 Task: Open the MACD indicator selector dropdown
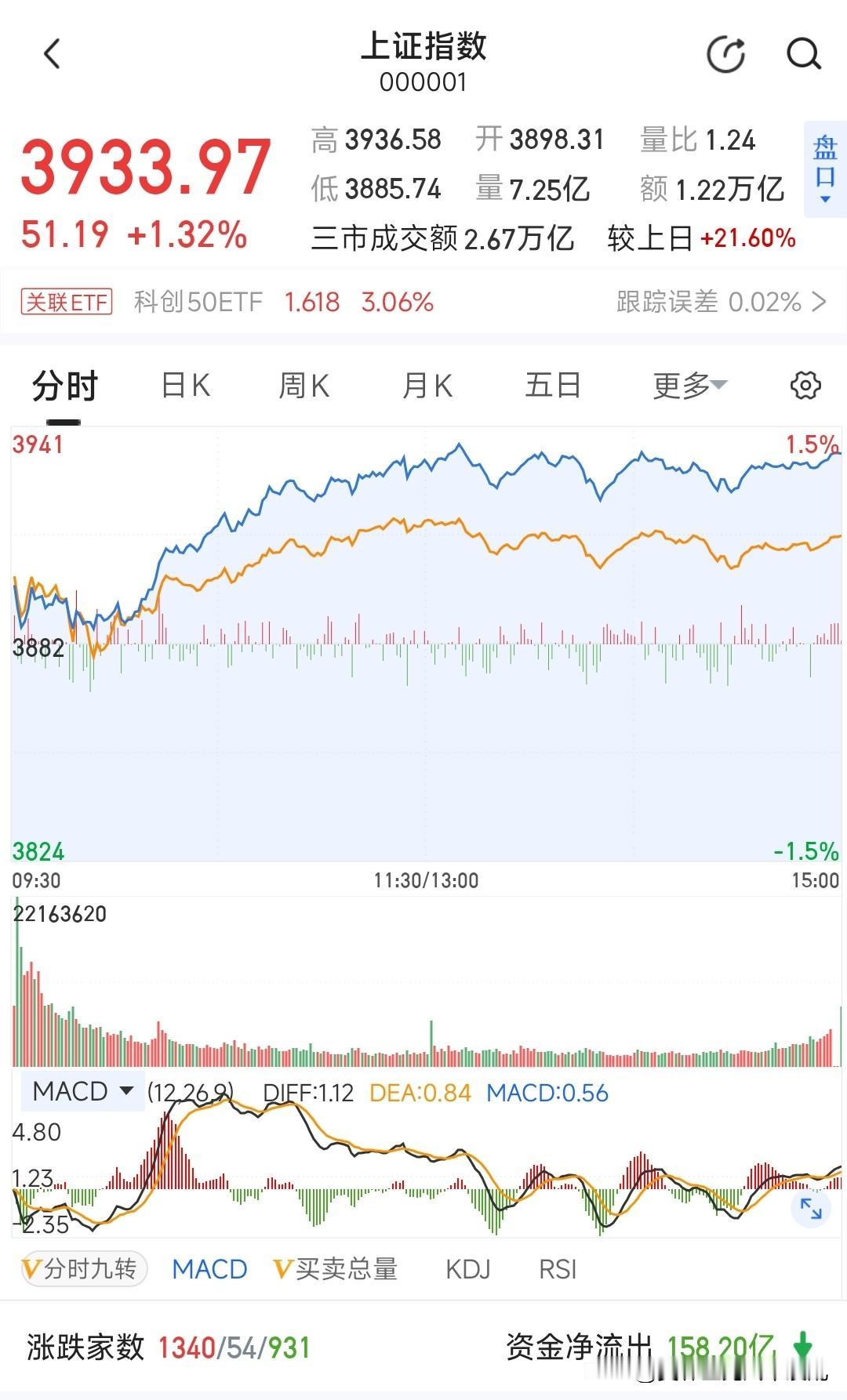[x=82, y=1091]
